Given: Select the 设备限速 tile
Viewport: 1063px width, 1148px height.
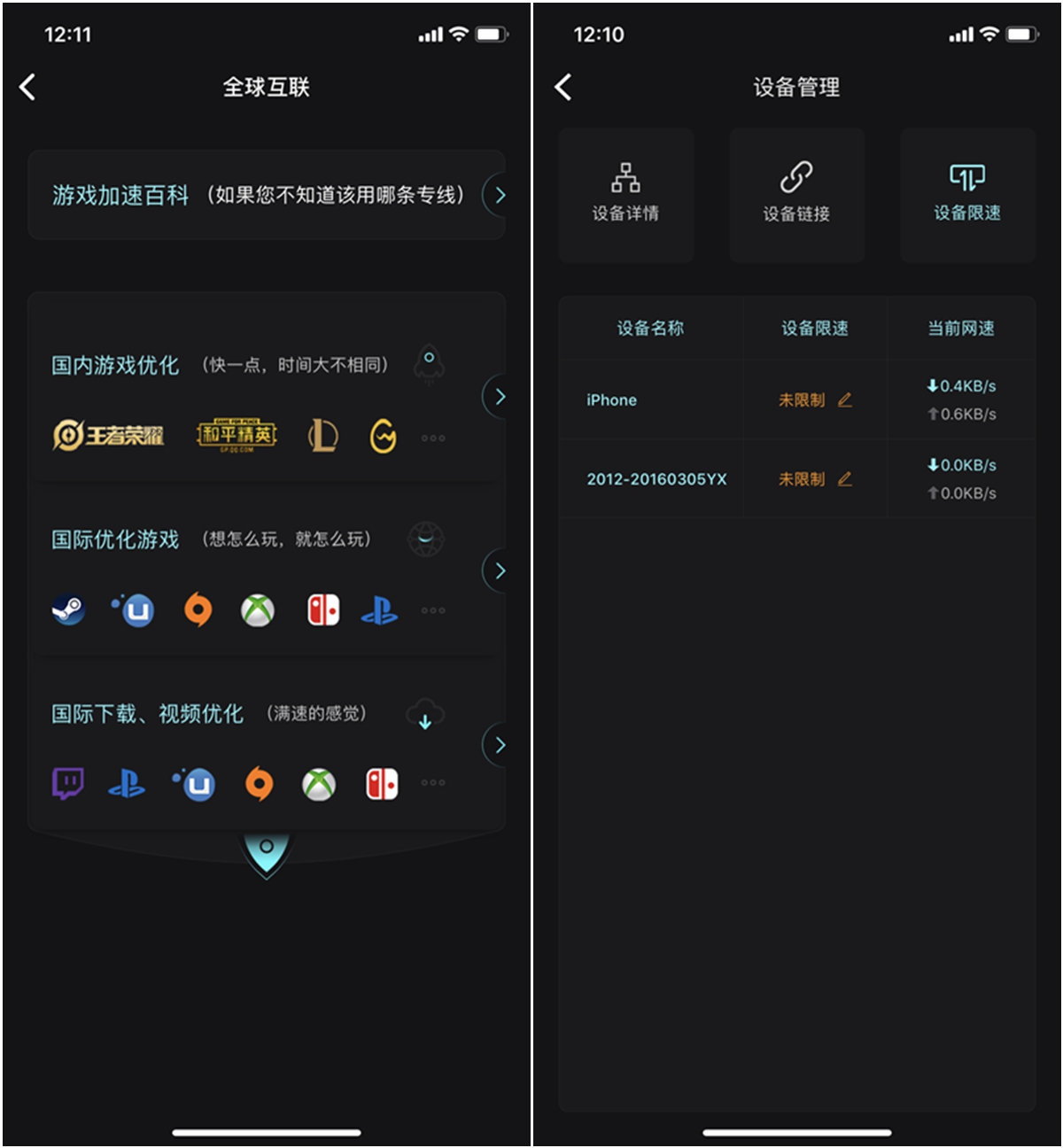Looking at the screenshot, I should tap(967, 194).
